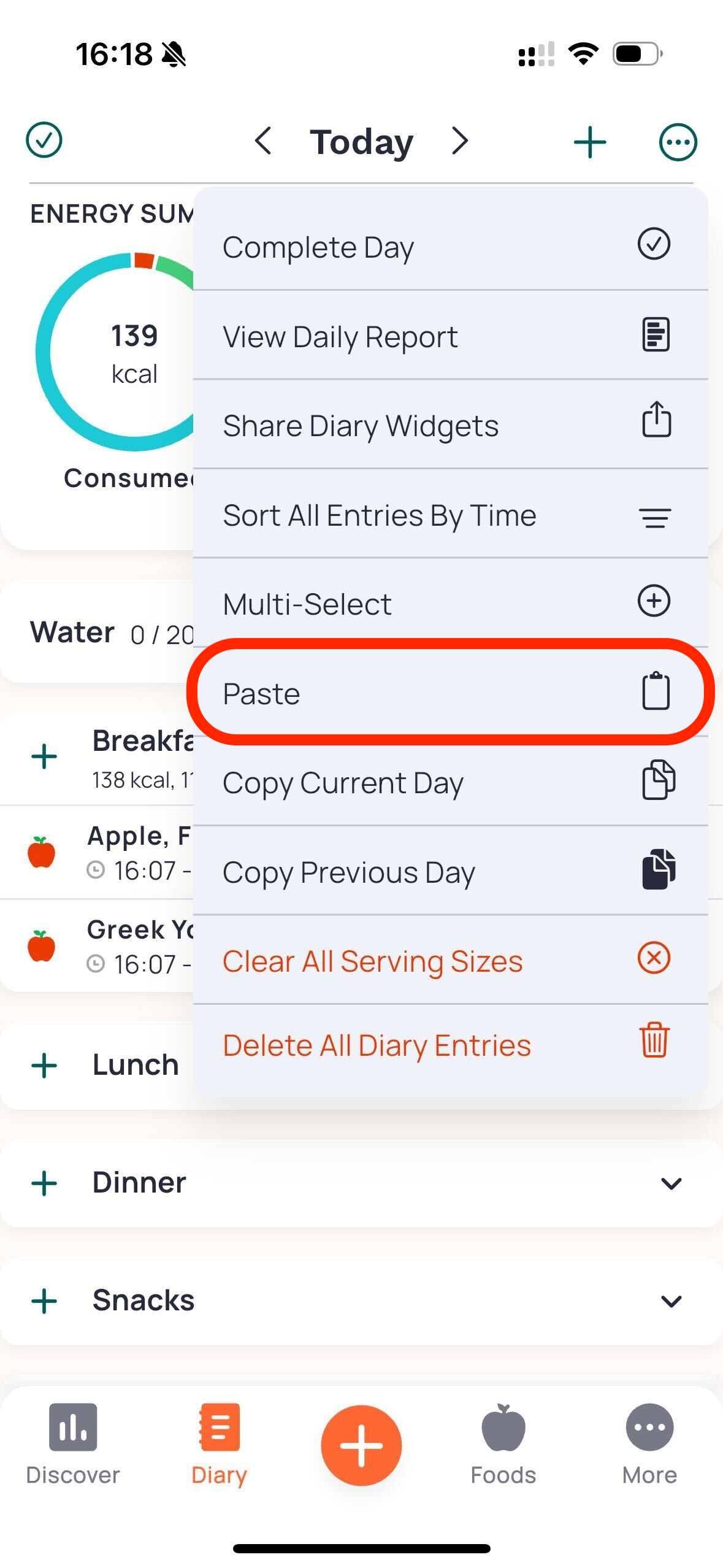Go to the next day arrow
This screenshot has height=1568, width=723.
click(460, 141)
